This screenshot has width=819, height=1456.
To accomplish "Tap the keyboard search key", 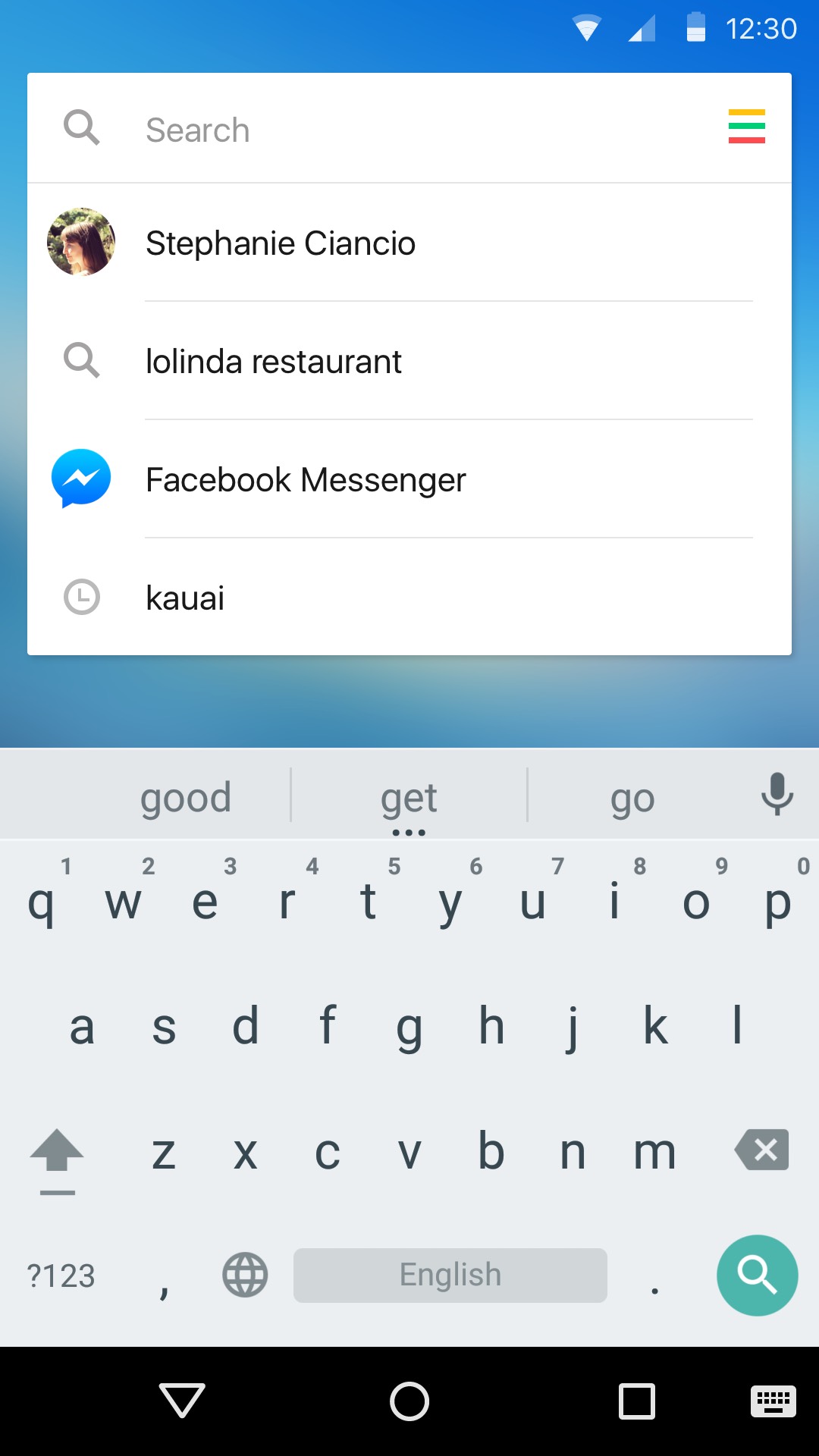I will point(757,1275).
